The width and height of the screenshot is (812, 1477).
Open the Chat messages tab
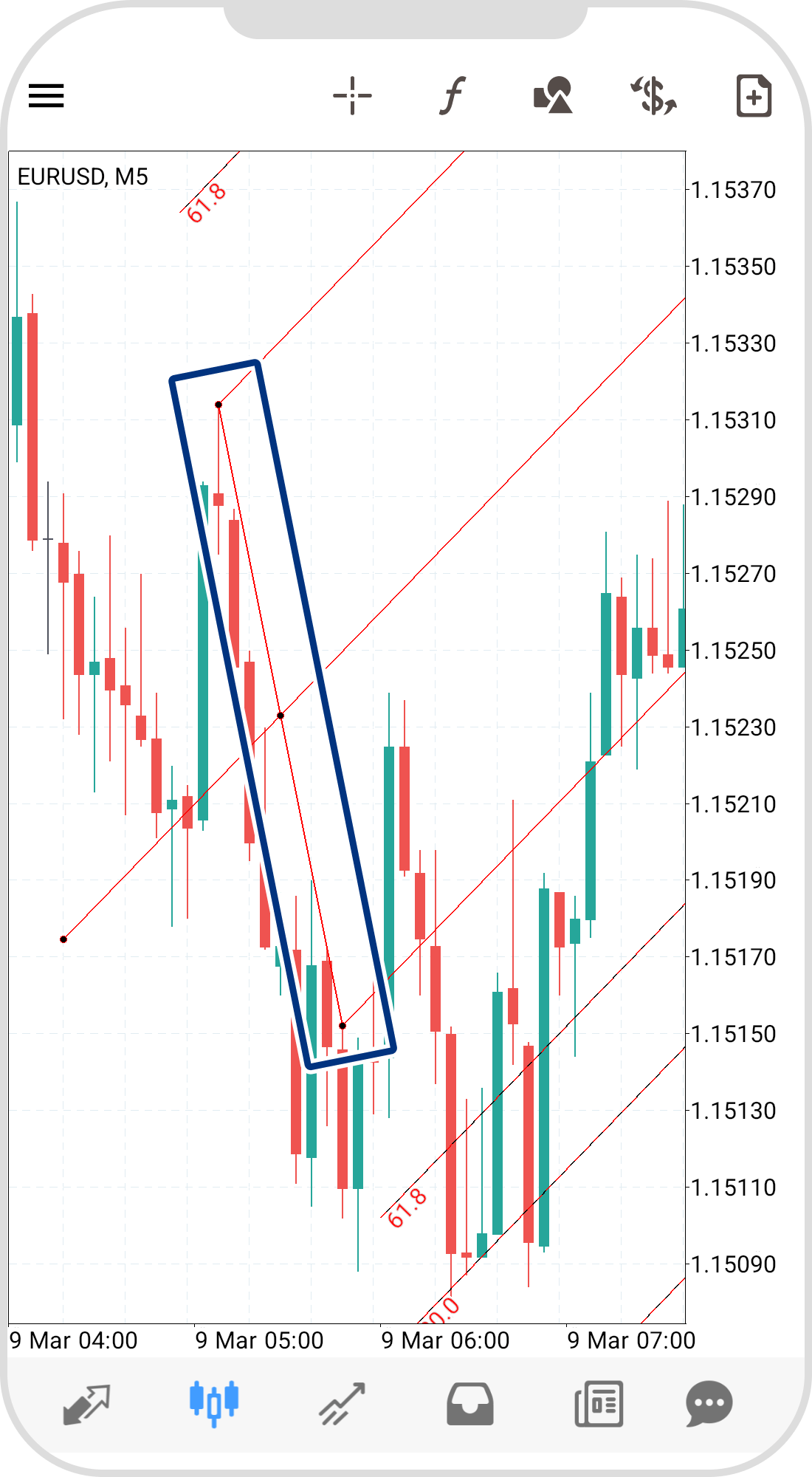[x=709, y=1403]
